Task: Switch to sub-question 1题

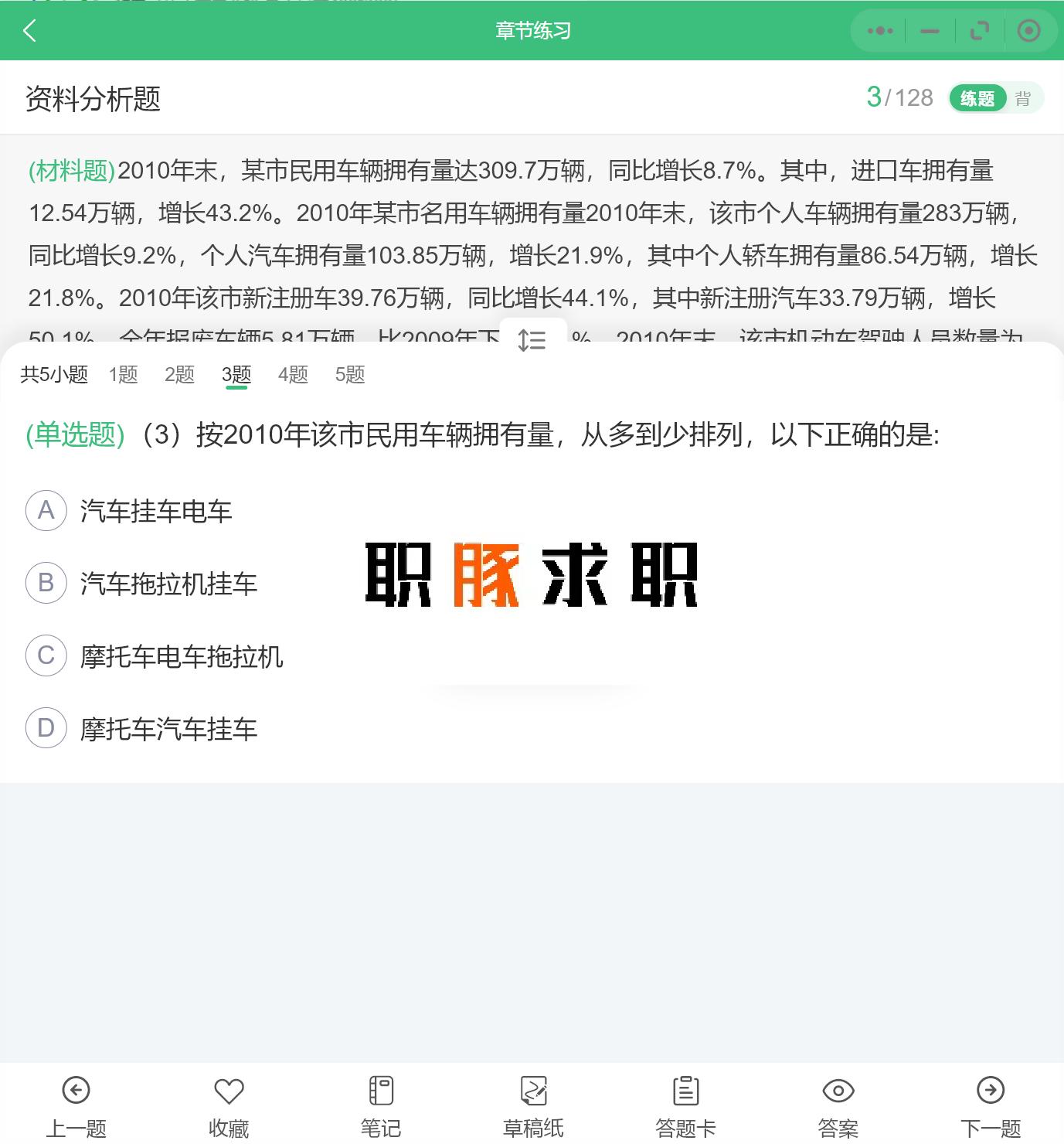Action: [x=124, y=374]
